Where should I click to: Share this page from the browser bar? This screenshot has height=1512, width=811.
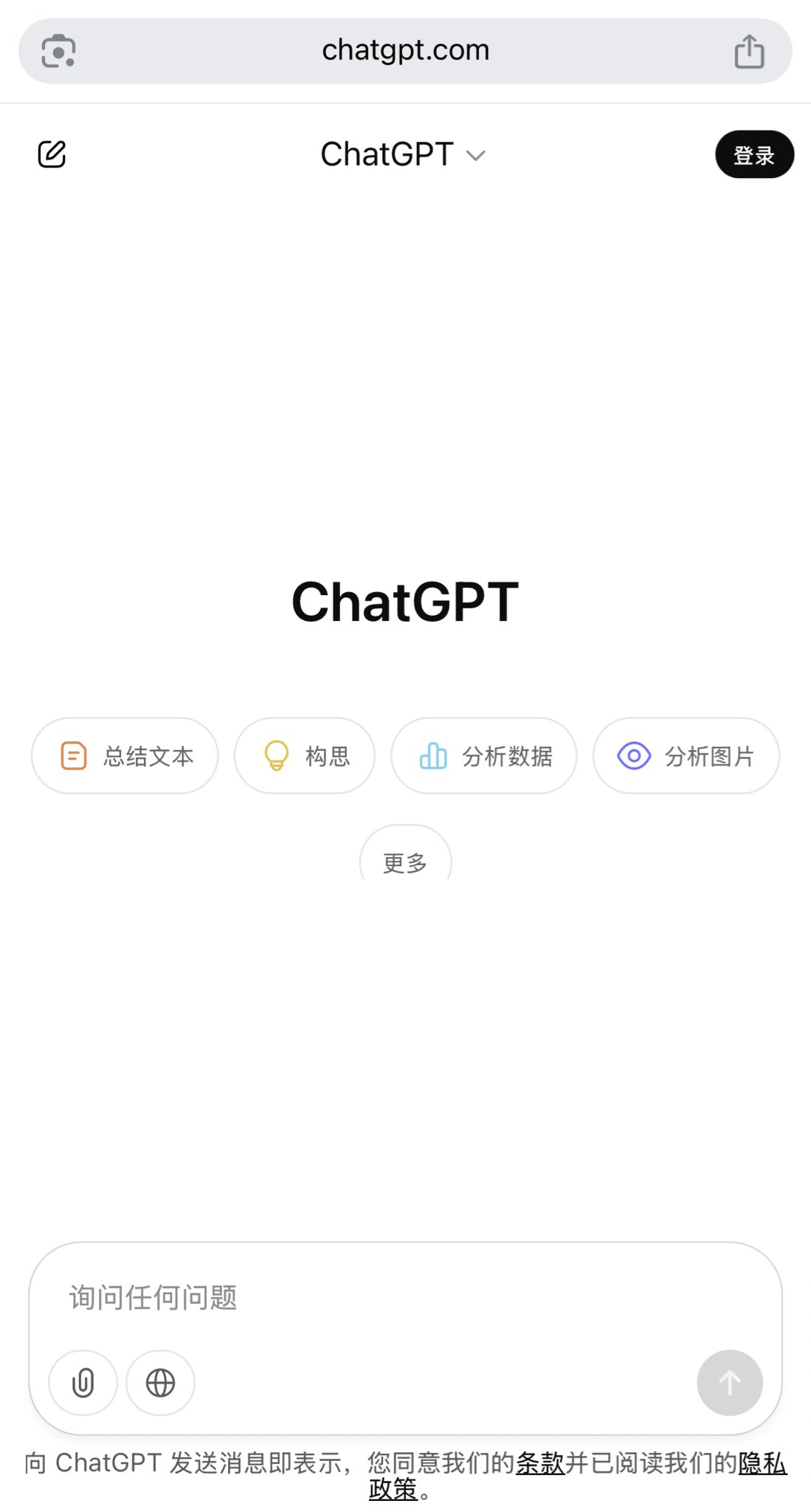[749, 52]
